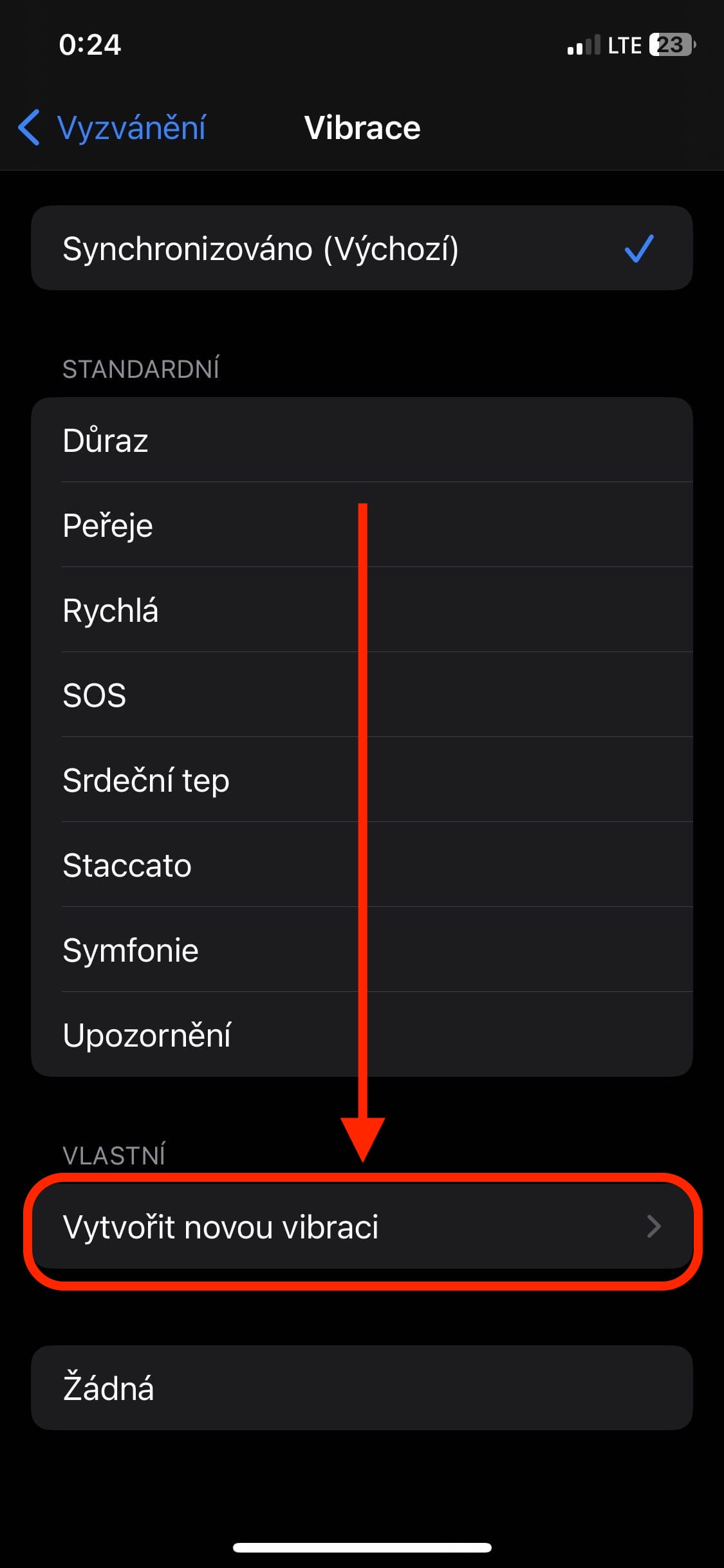Select Synchronizováno (Výchozí) vibration
The height and width of the screenshot is (1568, 724).
pyautogui.click(x=361, y=248)
